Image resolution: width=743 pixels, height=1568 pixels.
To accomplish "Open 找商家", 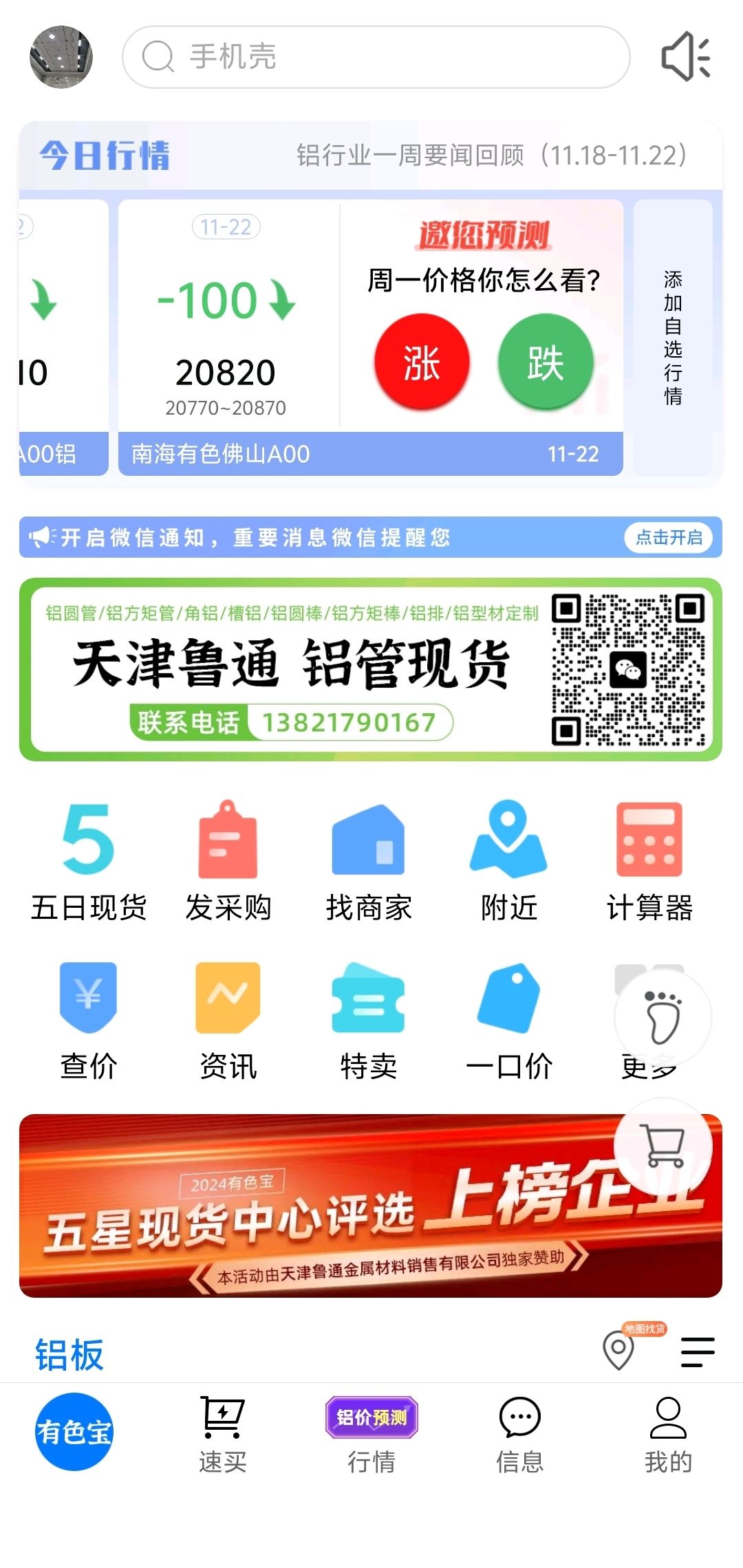I will pyautogui.click(x=369, y=862).
